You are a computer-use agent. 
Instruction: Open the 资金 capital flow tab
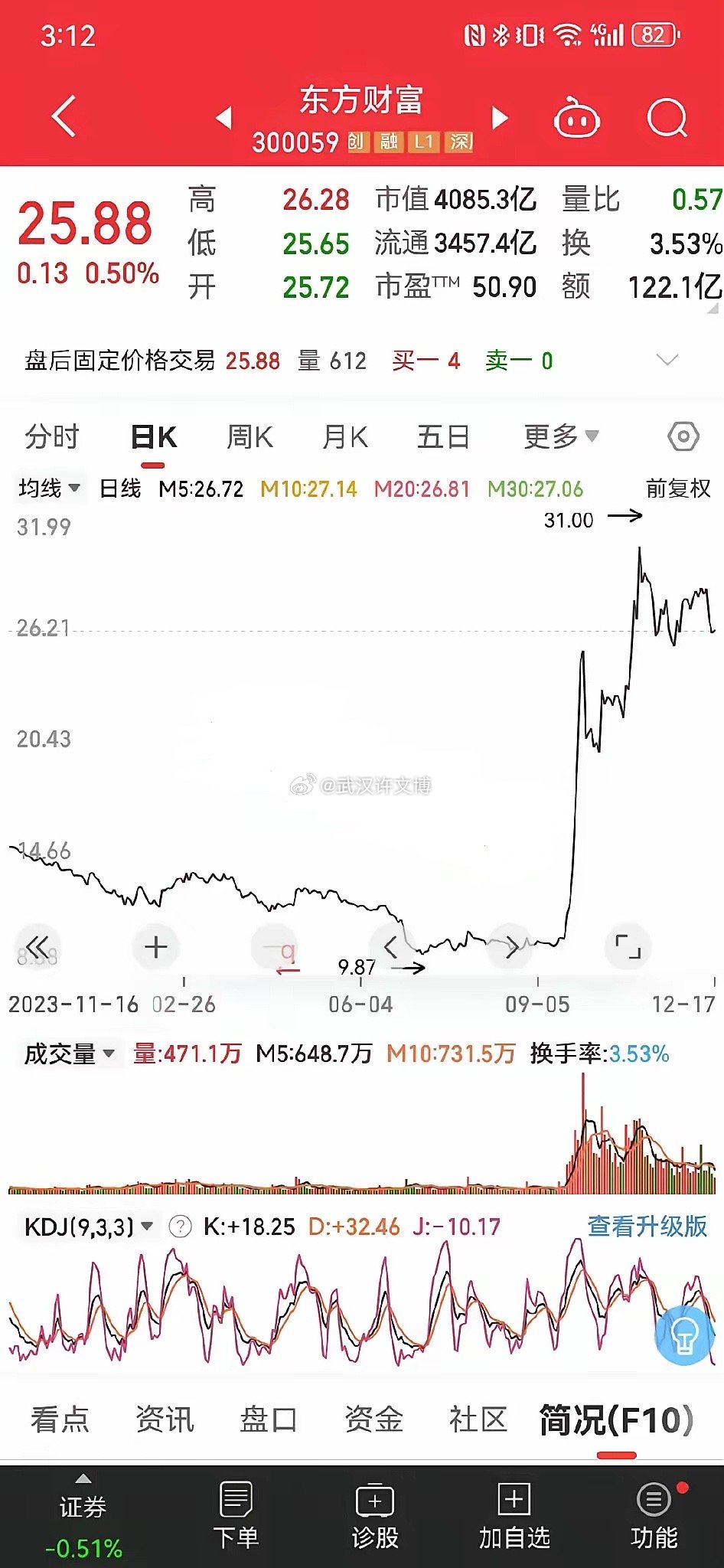[x=373, y=1419]
